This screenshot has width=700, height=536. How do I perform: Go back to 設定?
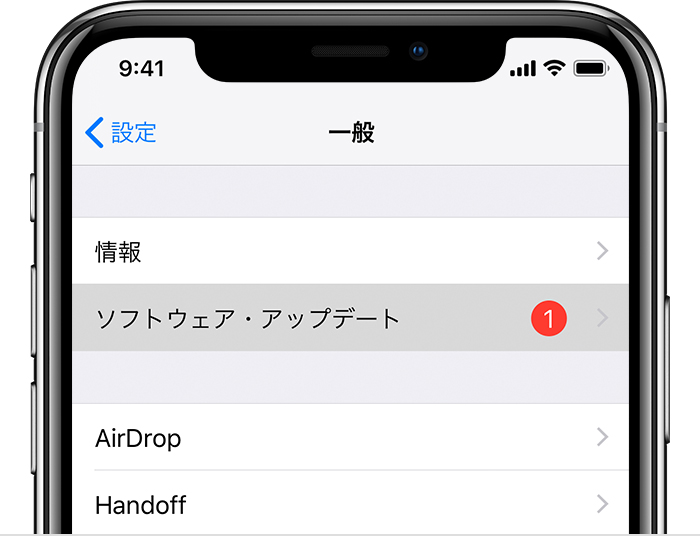(x=121, y=132)
